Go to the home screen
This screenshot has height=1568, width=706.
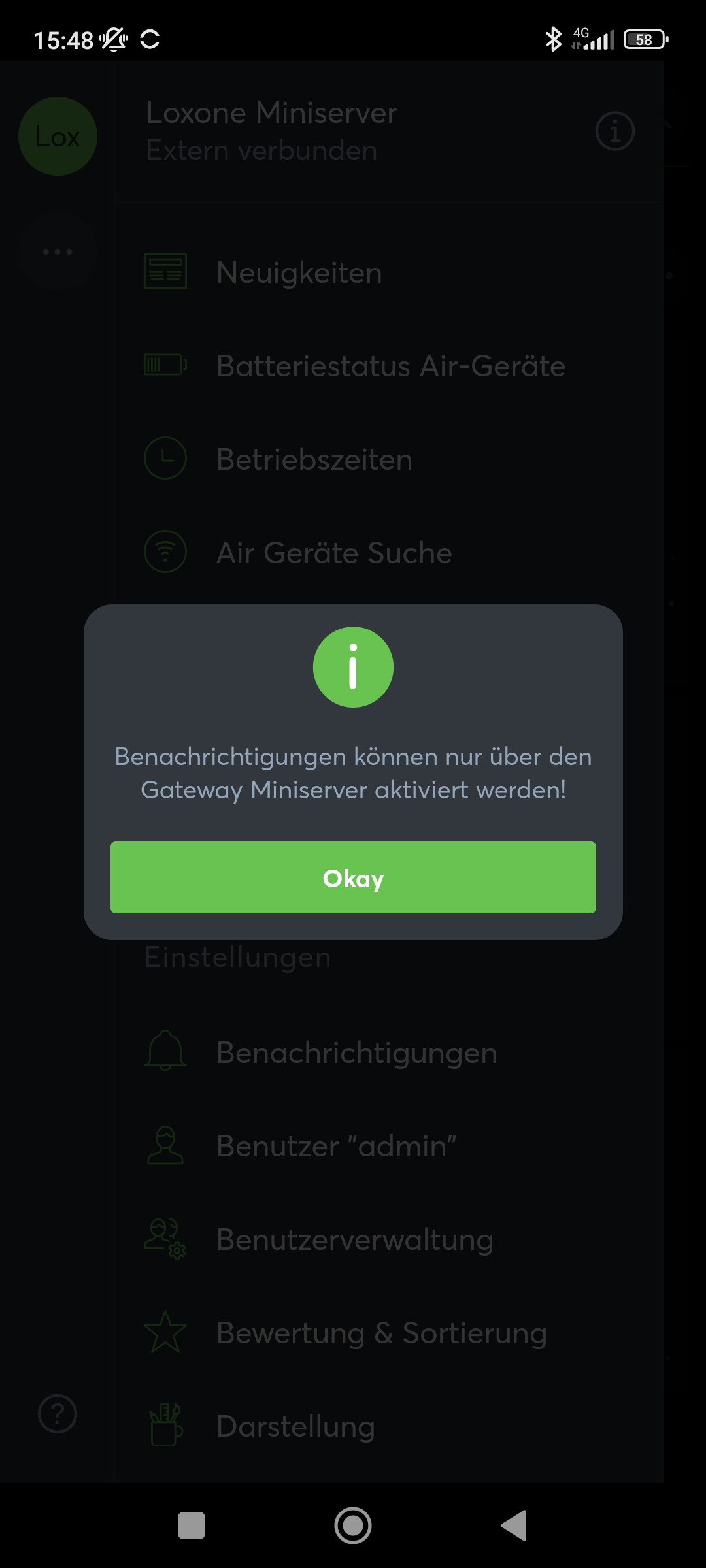pyautogui.click(x=353, y=1526)
